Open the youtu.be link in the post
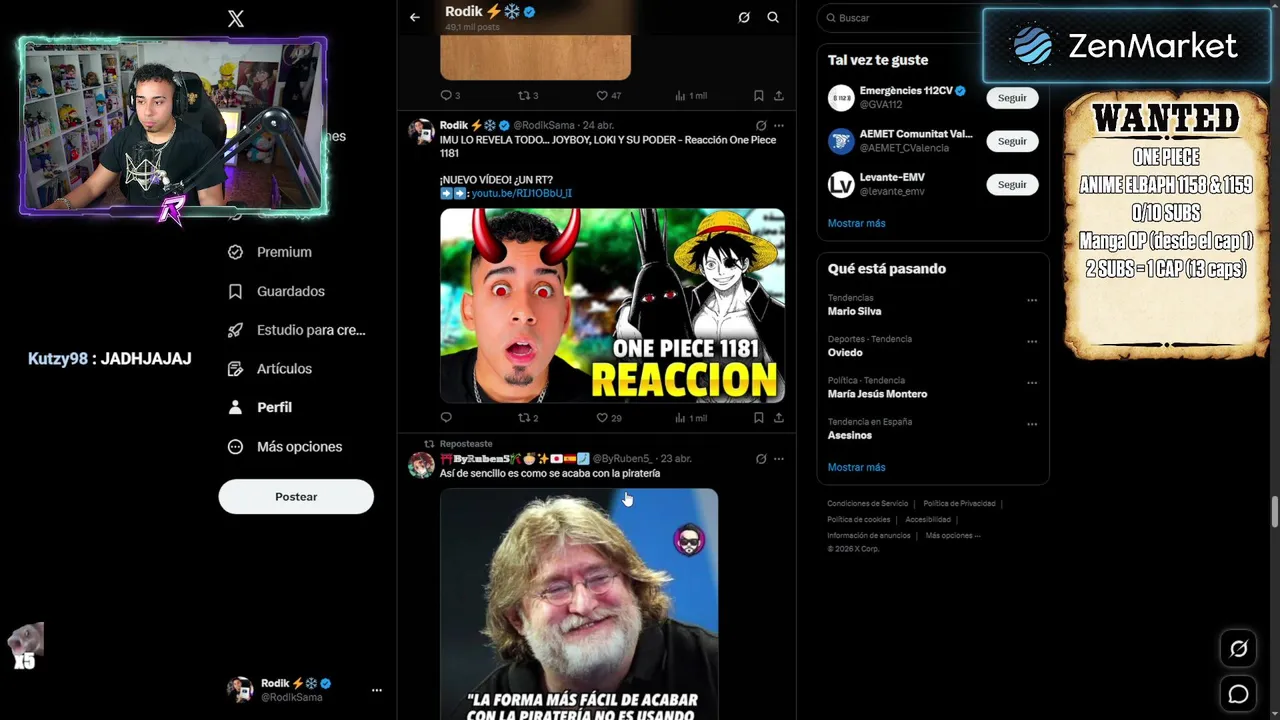The width and height of the screenshot is (1280, 720). pos(521,193)
